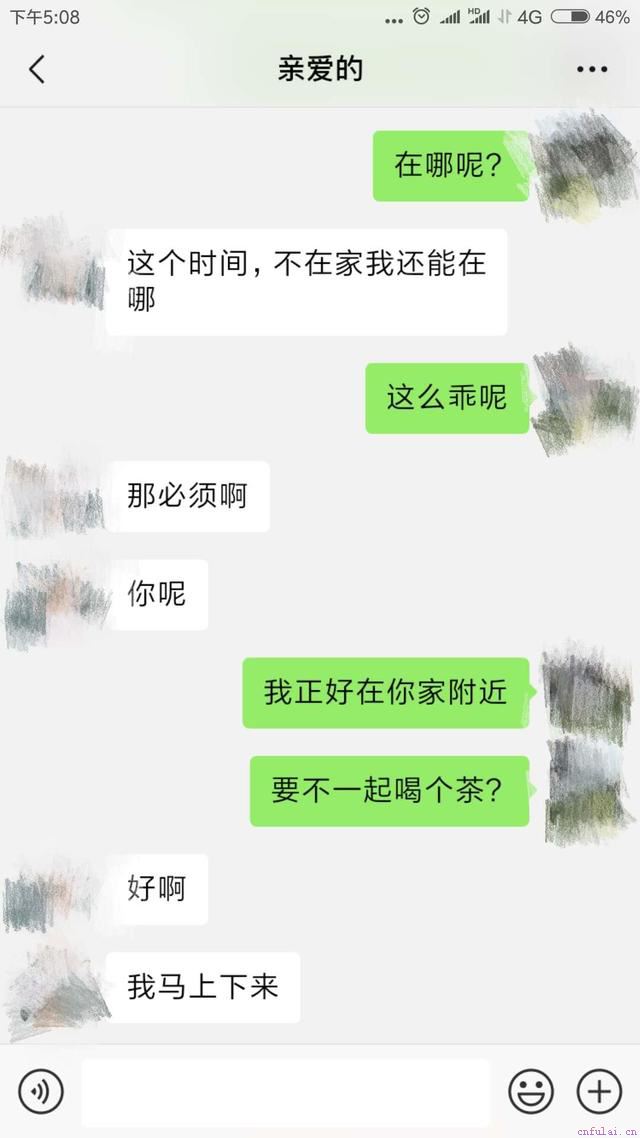The height and width of the screenshot is (1138, 640).
Task: Switch to voice message input
Action: tap(41, 1091)
